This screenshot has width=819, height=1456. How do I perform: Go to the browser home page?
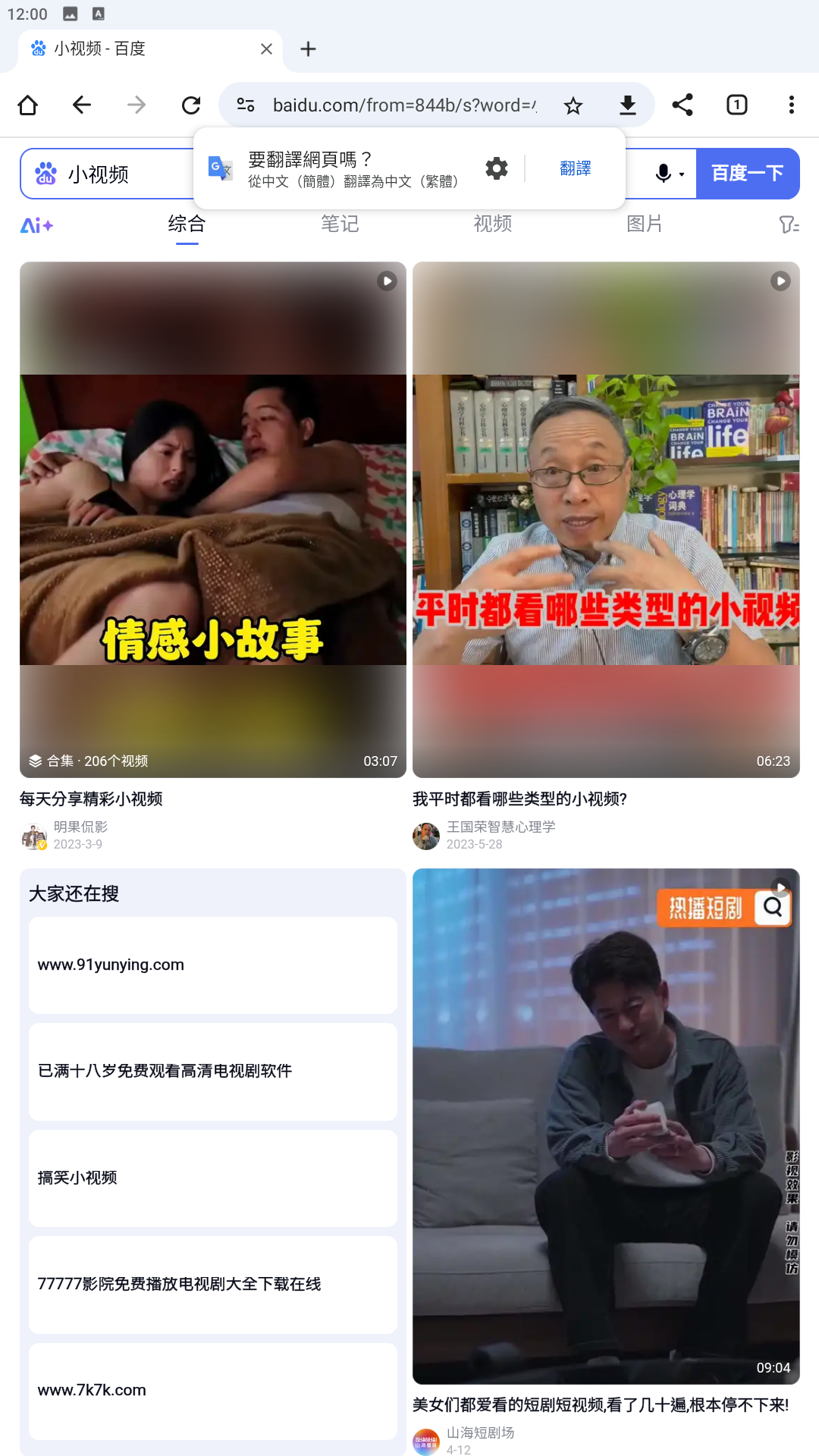tap(27, 105)
